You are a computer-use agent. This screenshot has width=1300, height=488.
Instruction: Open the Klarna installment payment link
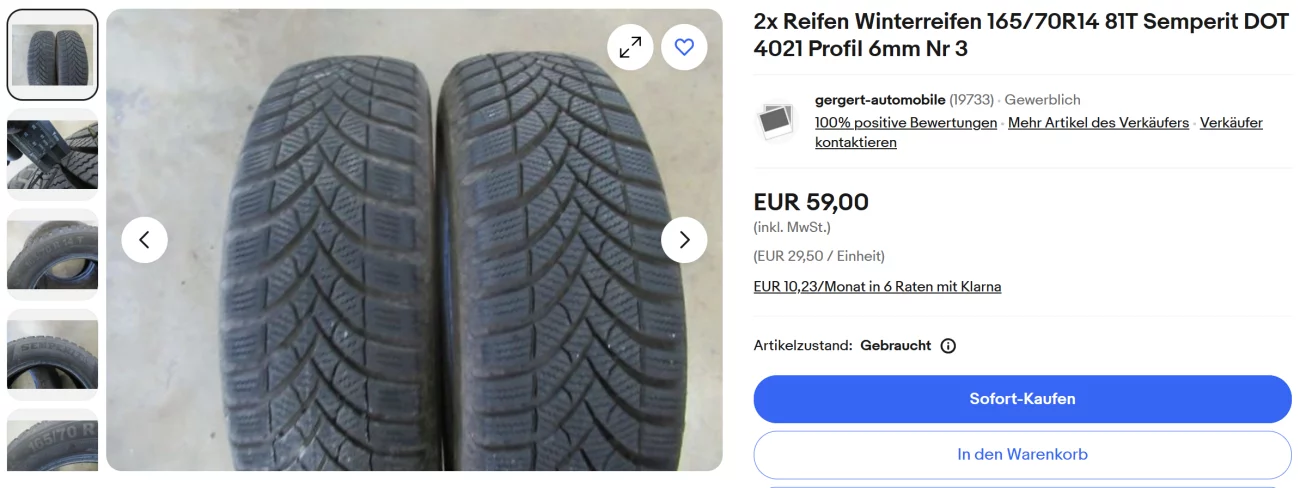(x=877, y=287)
